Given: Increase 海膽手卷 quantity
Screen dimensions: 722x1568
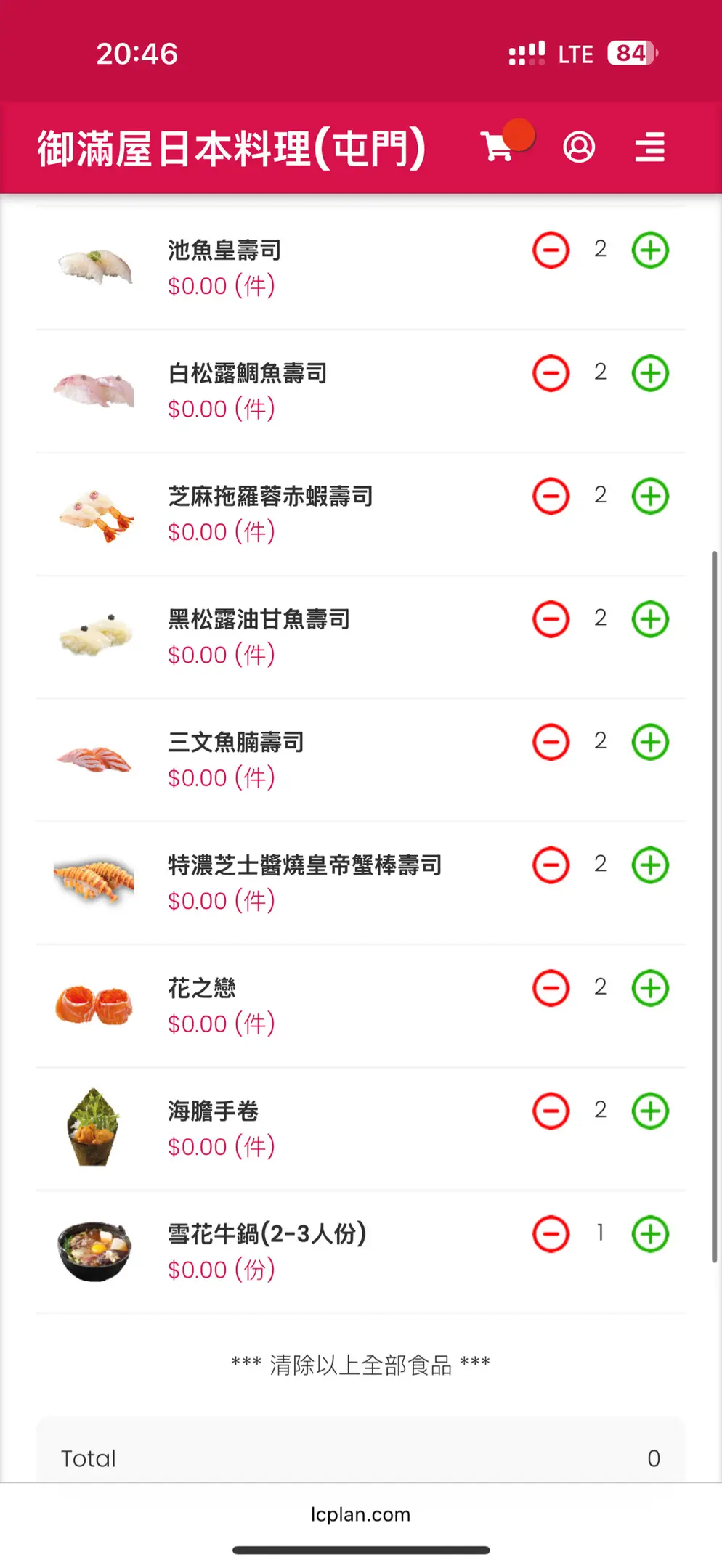Looking at the screenshot, I should tap(650, 1111).
